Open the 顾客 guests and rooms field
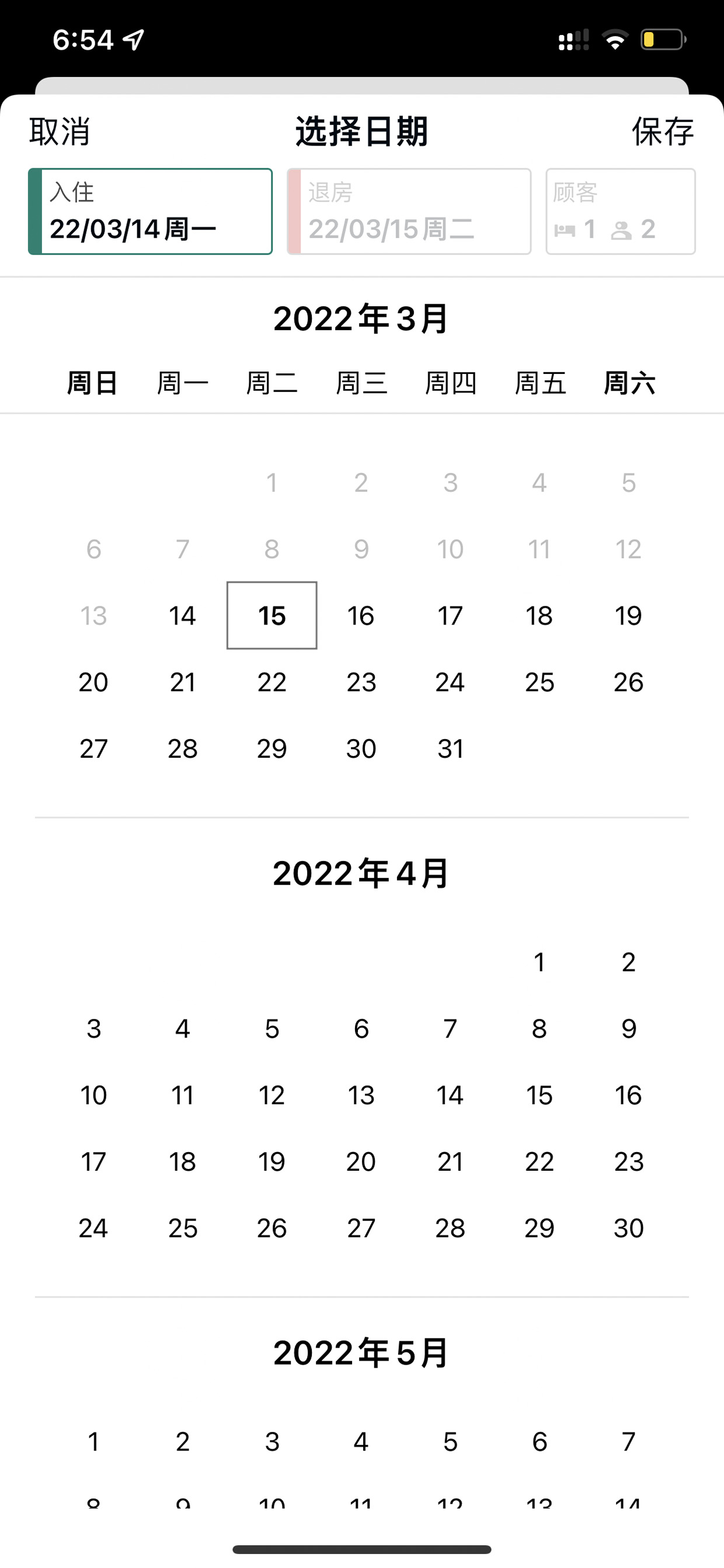Viewport: 724px width, 1568px height. pos(621,211)
